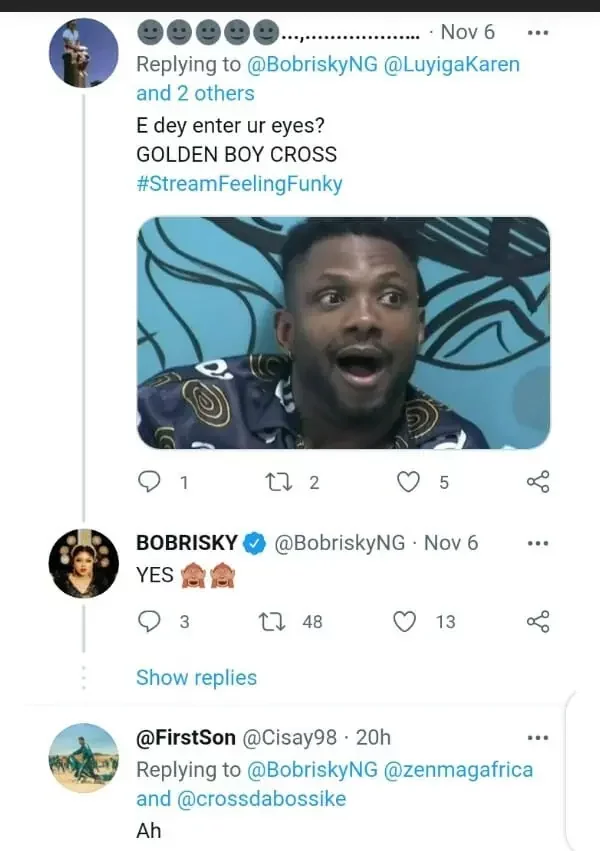Open BOBRISKY's profile picture
This screenshot has height=851, width=600.
click(84, 563)
